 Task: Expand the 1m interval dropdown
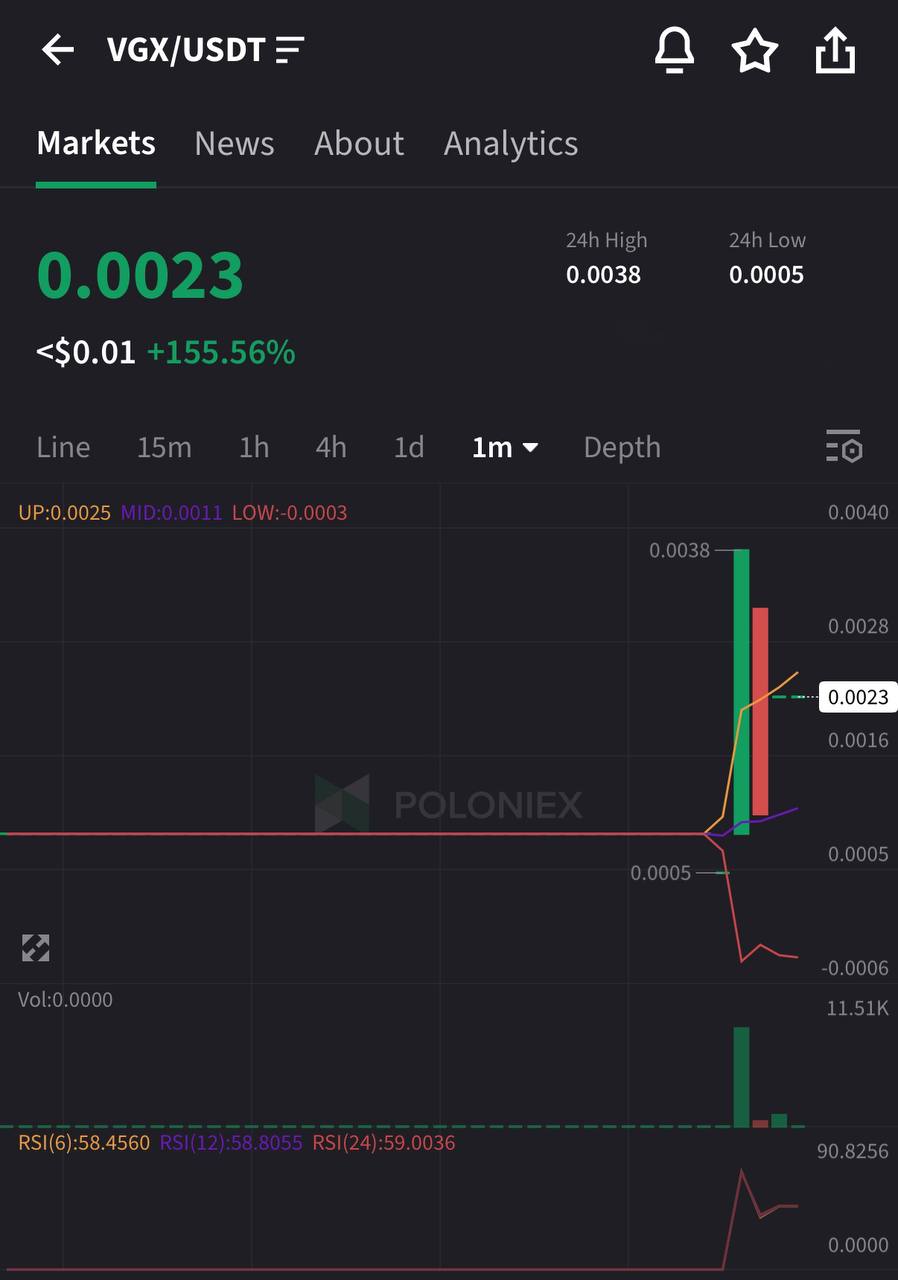click(x=505, y=447)
